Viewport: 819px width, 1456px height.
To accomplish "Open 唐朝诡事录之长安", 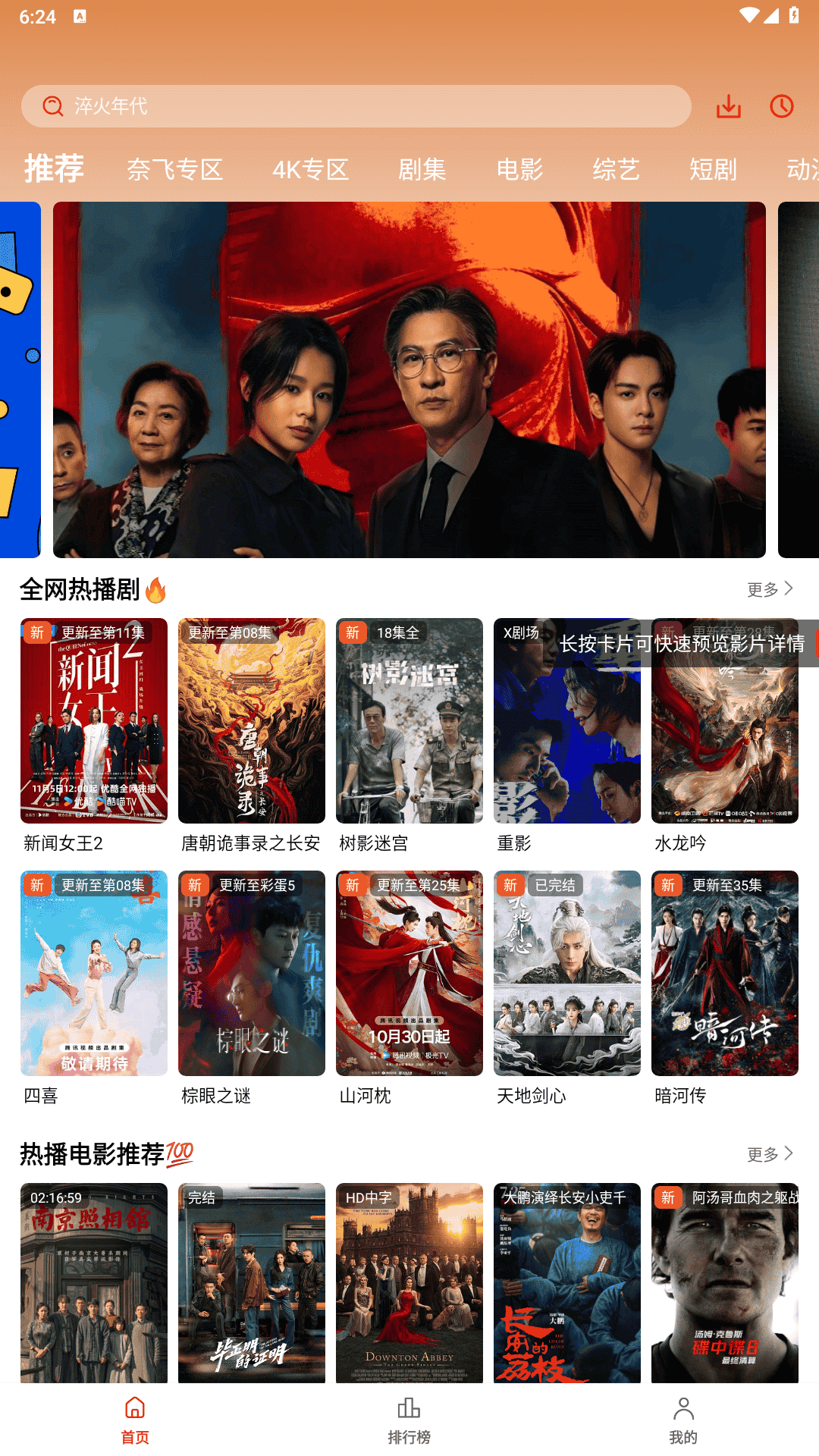I will pos(252,720).
